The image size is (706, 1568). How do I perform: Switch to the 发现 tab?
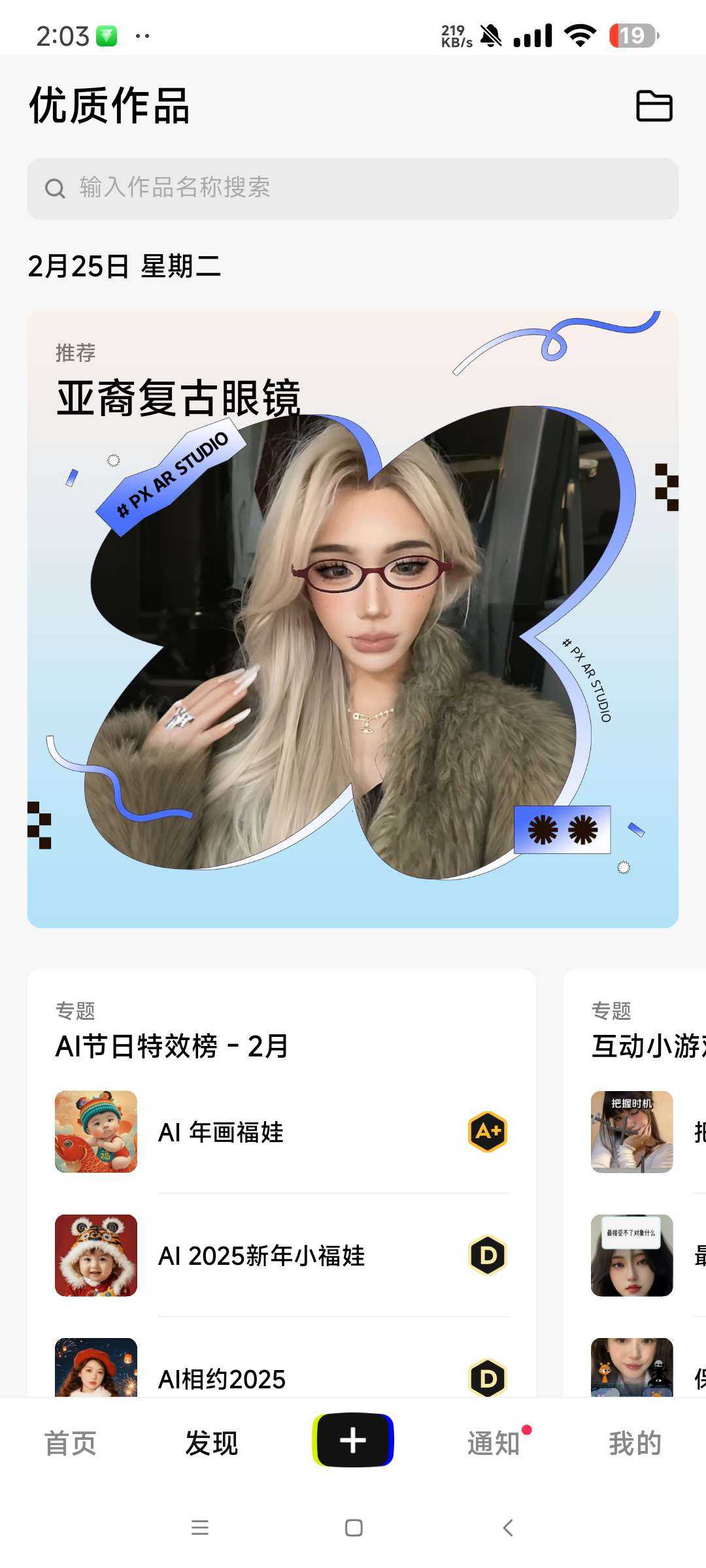211,1443
